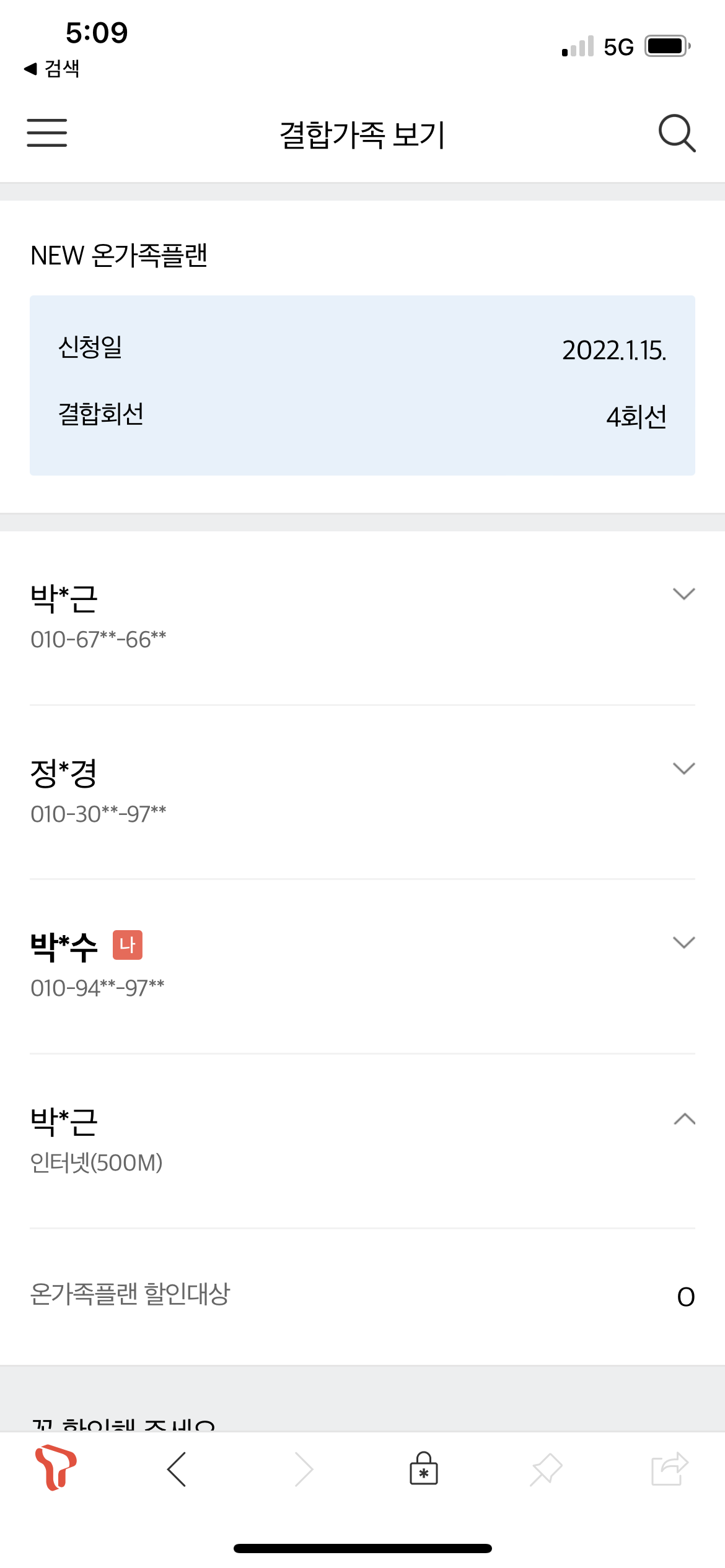The image size is (725, 1568).
Task: Open the hamburger menu
Action: pyautogui.click(x=47, y=133)
